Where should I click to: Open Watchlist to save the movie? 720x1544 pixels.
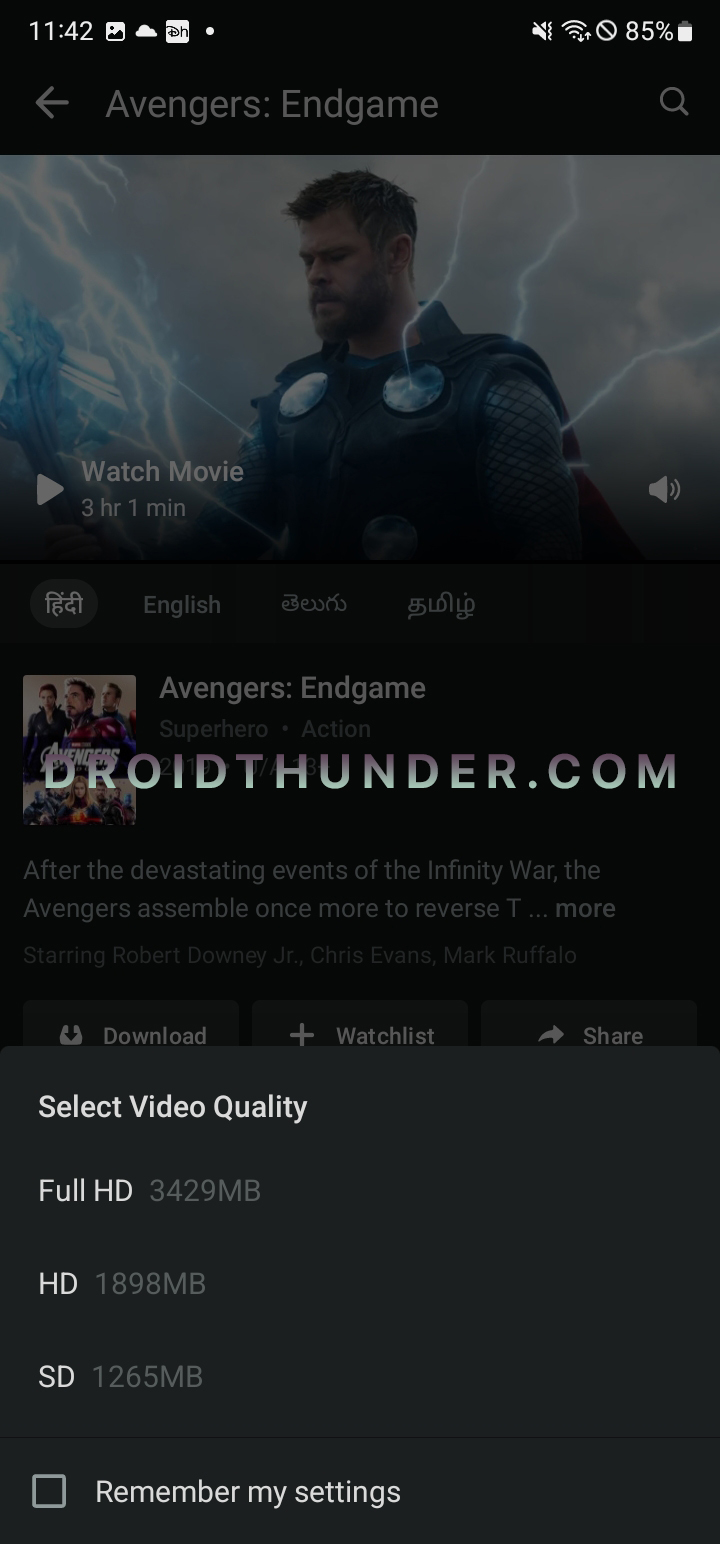coord(386,1035)
